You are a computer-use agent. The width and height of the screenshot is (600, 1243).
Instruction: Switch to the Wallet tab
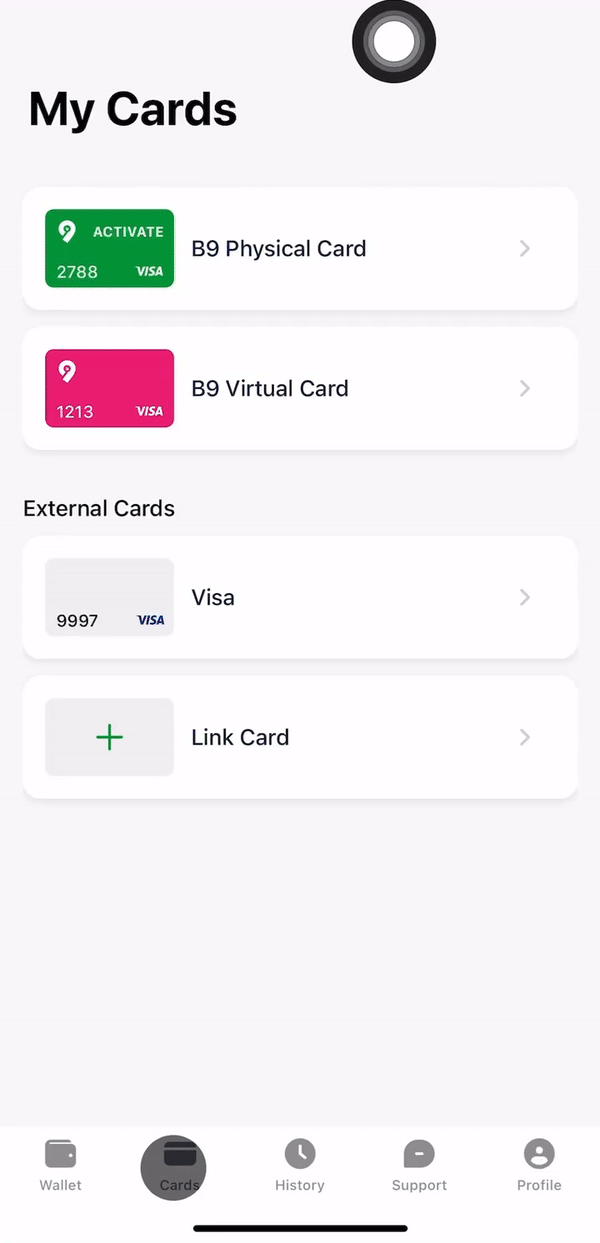(x=60, y=1166)
